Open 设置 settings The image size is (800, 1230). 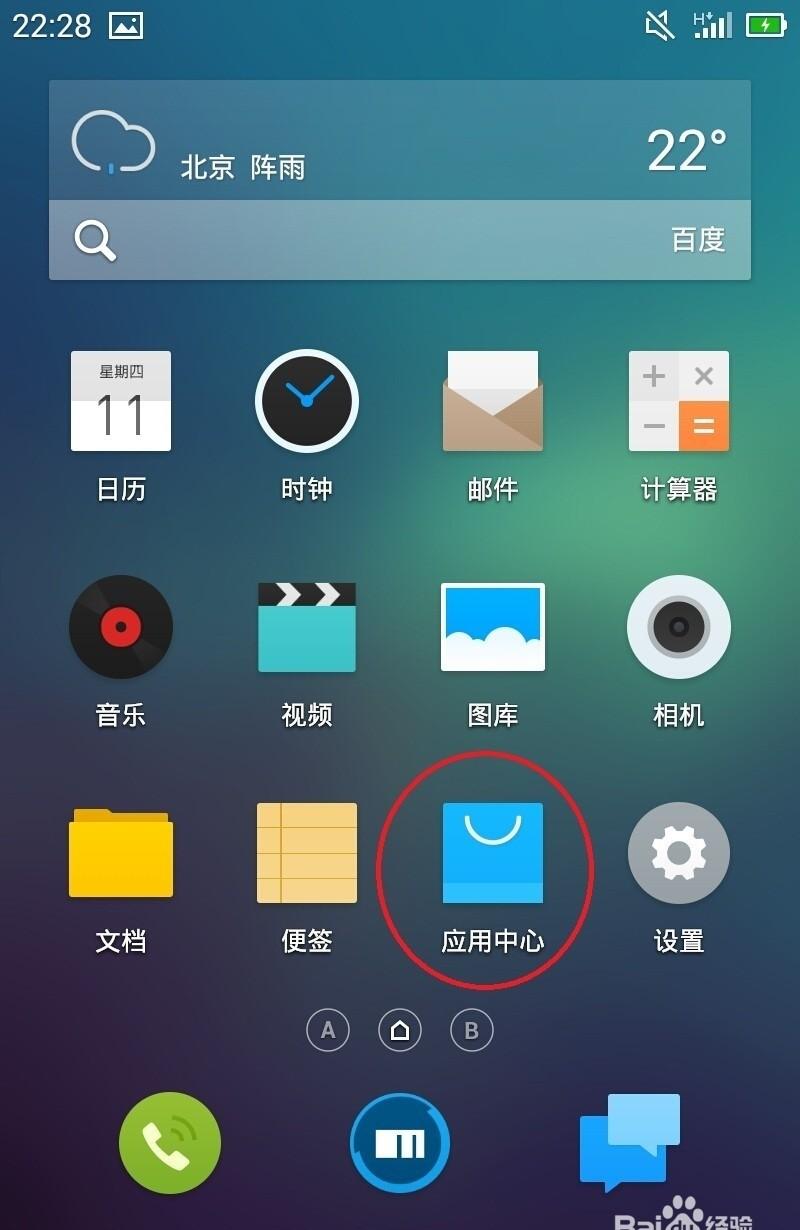(679, 853)
